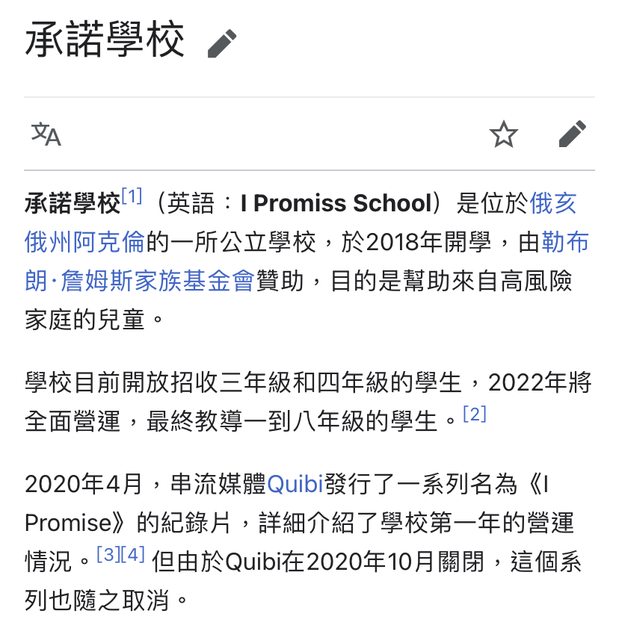Visit the Quibi link
The height and width of the screenshot is (640, 619).
pyautogui.click(x=294, y=484)
